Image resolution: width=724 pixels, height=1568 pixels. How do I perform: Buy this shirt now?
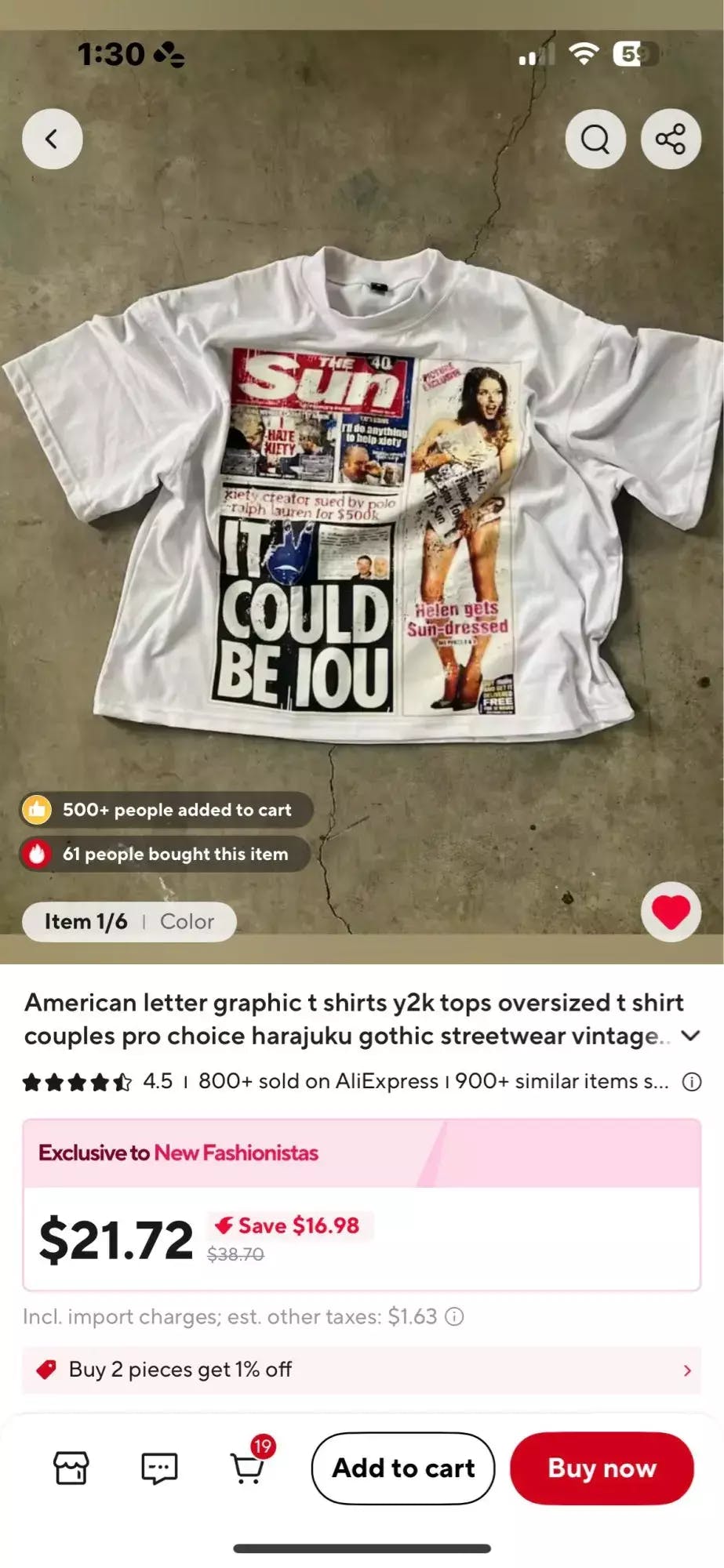tap(602, 1468)
